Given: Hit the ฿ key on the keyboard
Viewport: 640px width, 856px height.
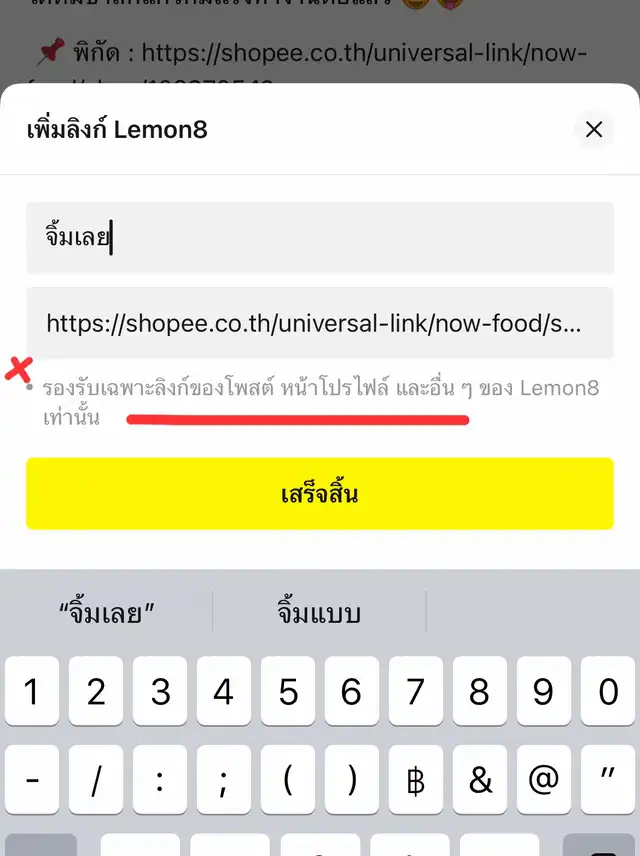Looking at the screenshot, I should coord(416,779).
